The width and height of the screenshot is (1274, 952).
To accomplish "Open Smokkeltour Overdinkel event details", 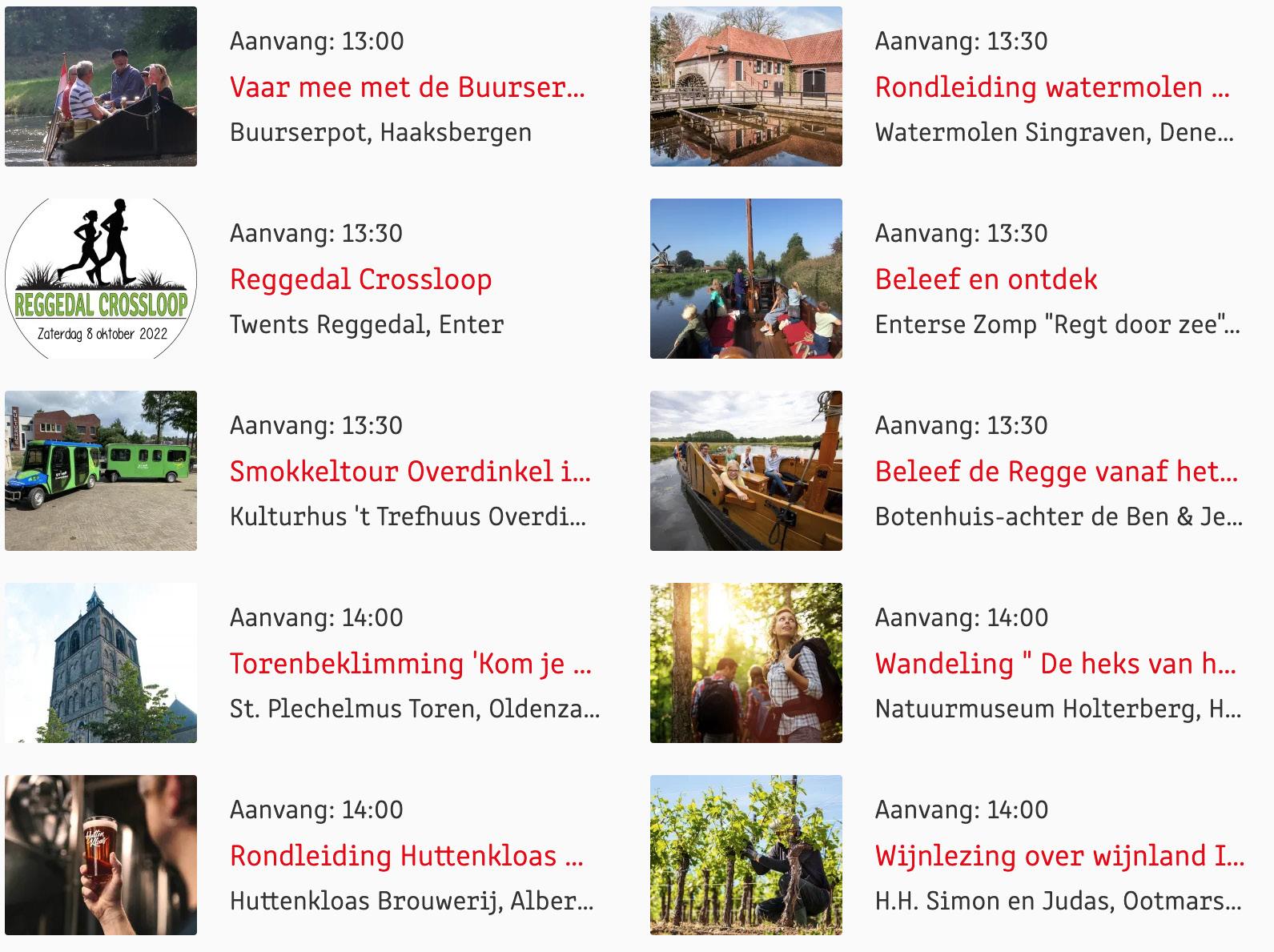I will (x=410, y=472).
